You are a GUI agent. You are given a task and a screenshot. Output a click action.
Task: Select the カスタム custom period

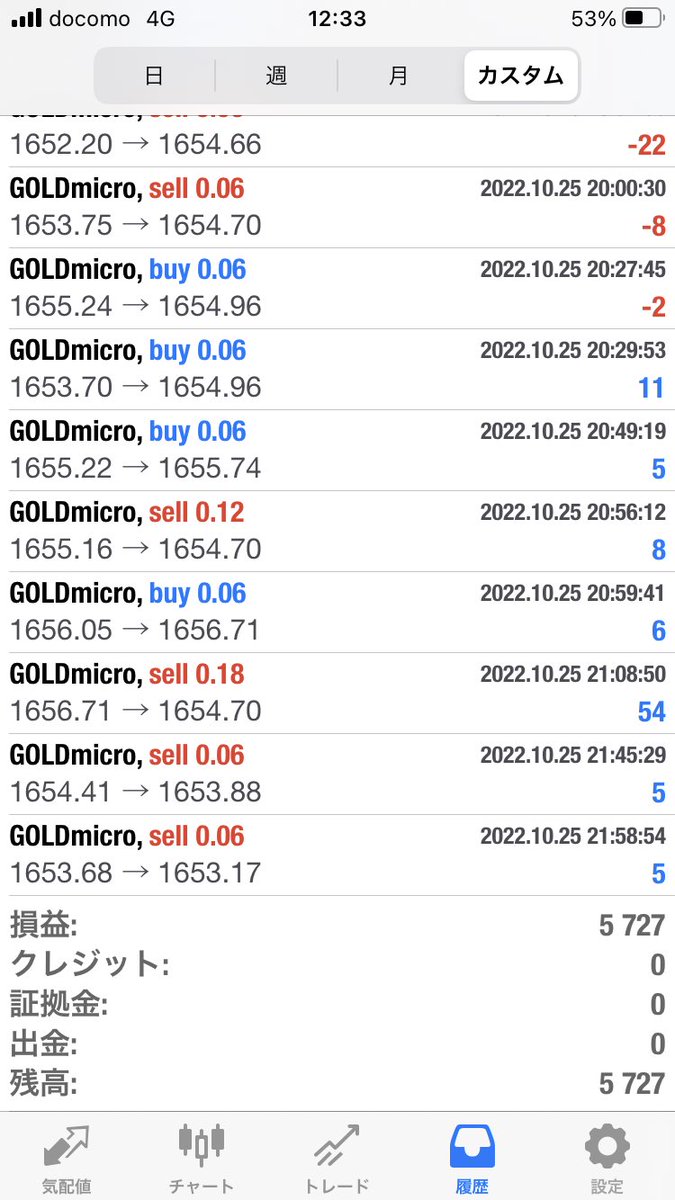click(x=520, y=76)
